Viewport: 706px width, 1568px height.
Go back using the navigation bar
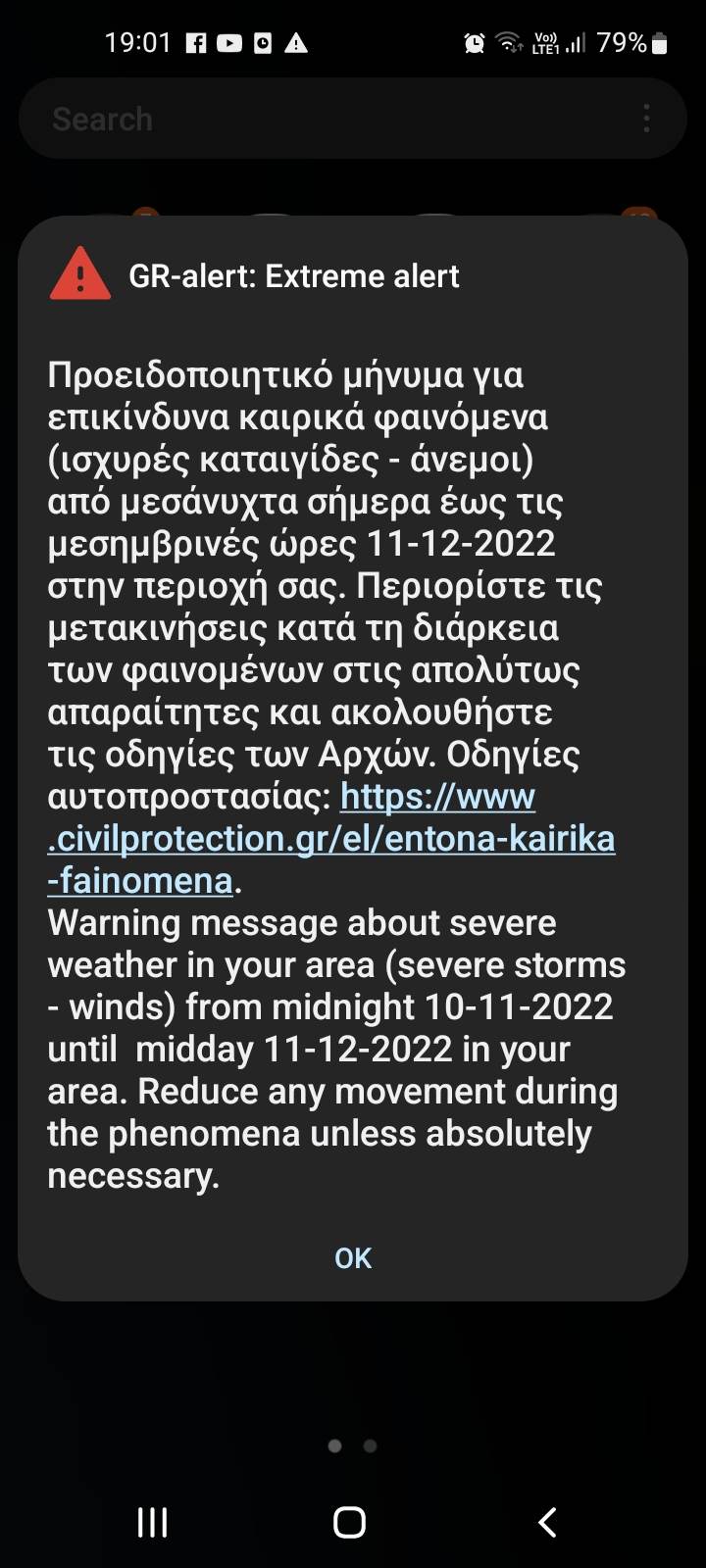(x=548, y=1522)
